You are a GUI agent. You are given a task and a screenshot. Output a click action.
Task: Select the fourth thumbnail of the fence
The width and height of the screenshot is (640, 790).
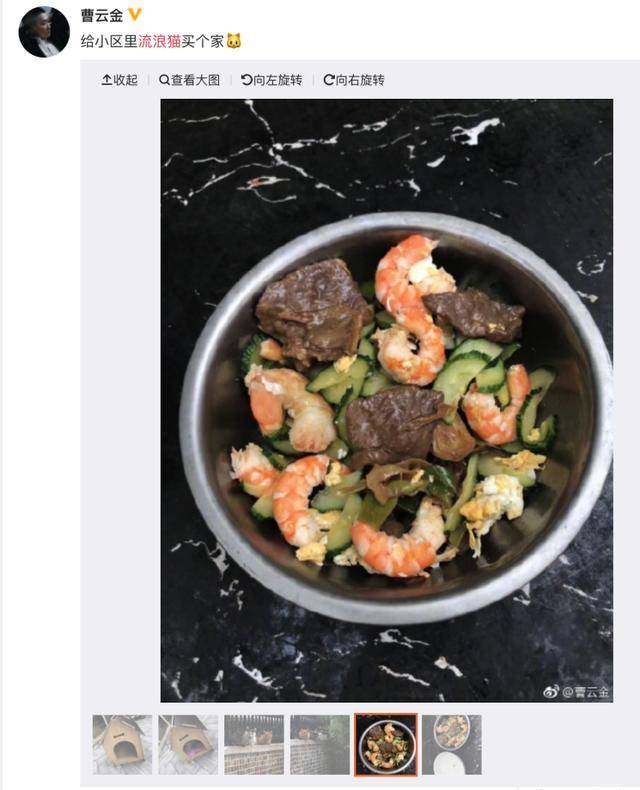pyautogui.click(x=320, y=744)
